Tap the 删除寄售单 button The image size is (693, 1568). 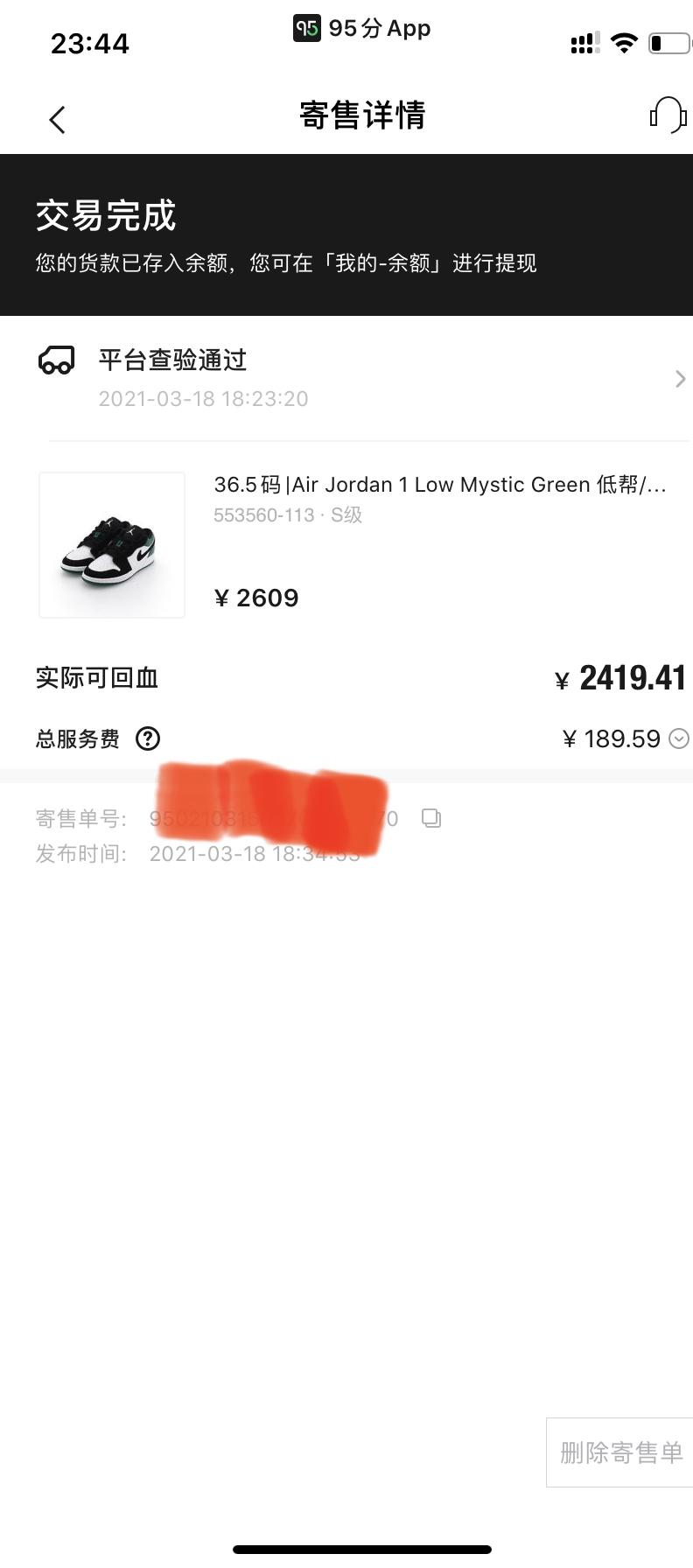[x=620, y=1452]
